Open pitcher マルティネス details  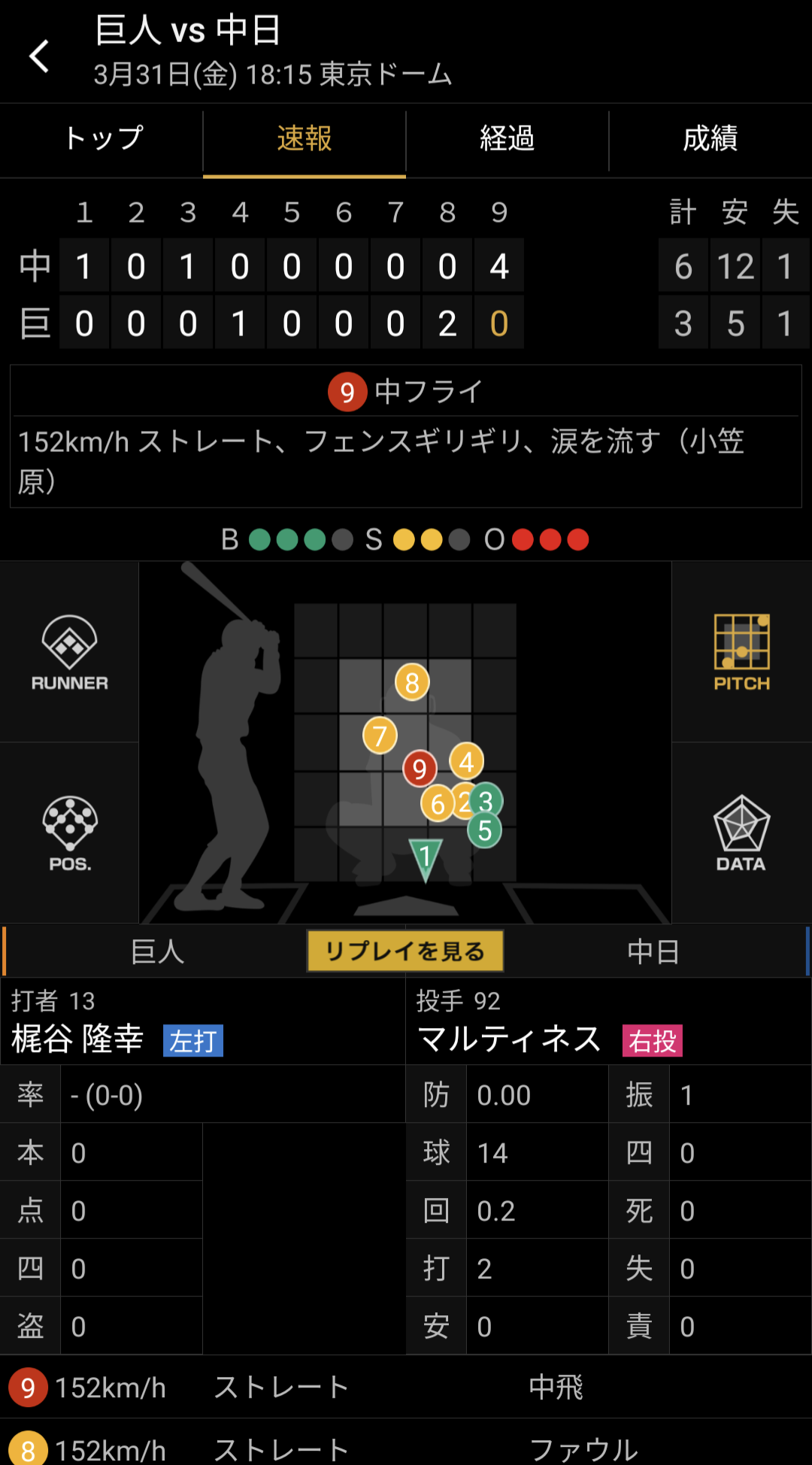510,1039
